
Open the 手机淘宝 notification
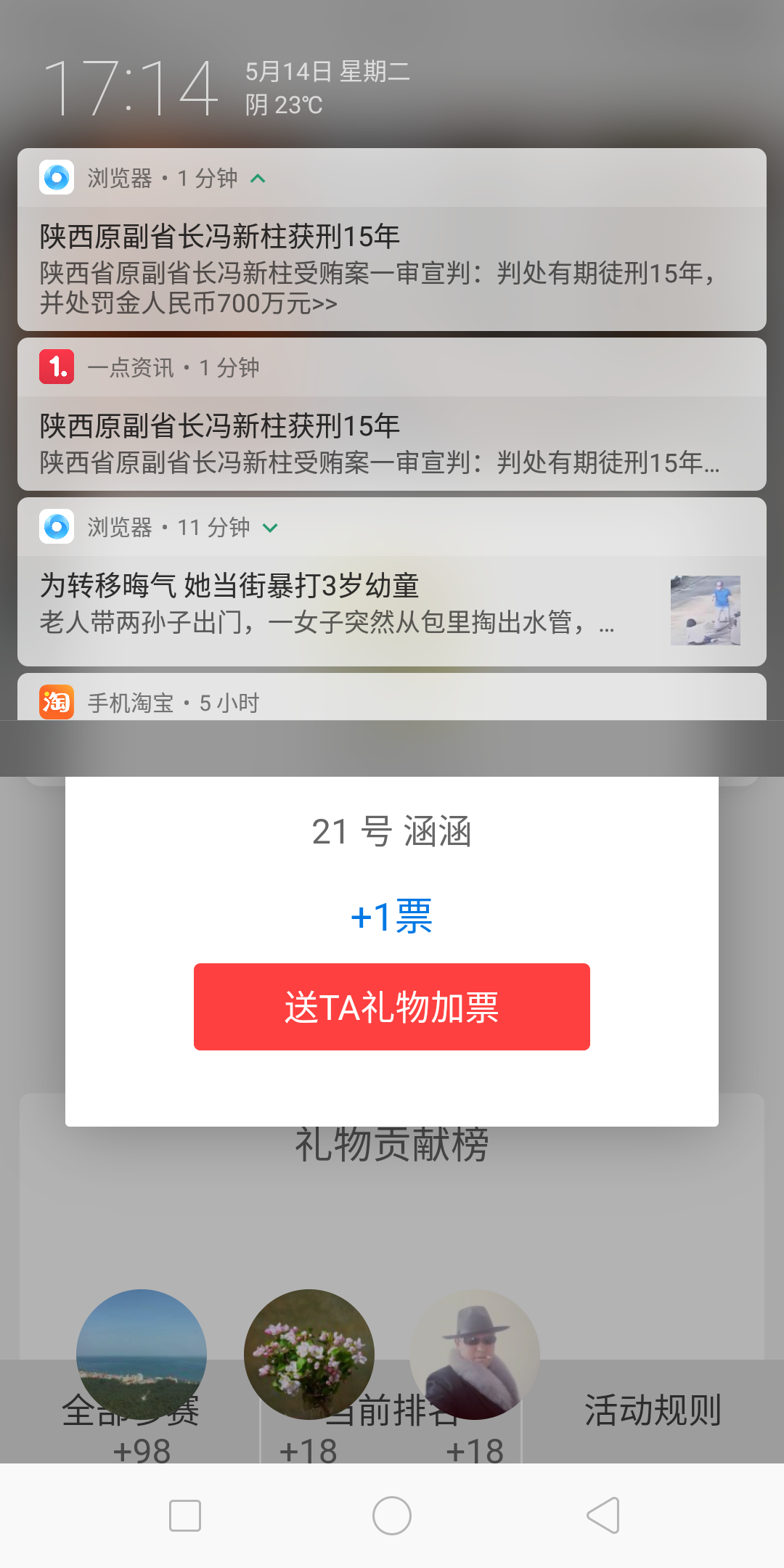[392, 698]
